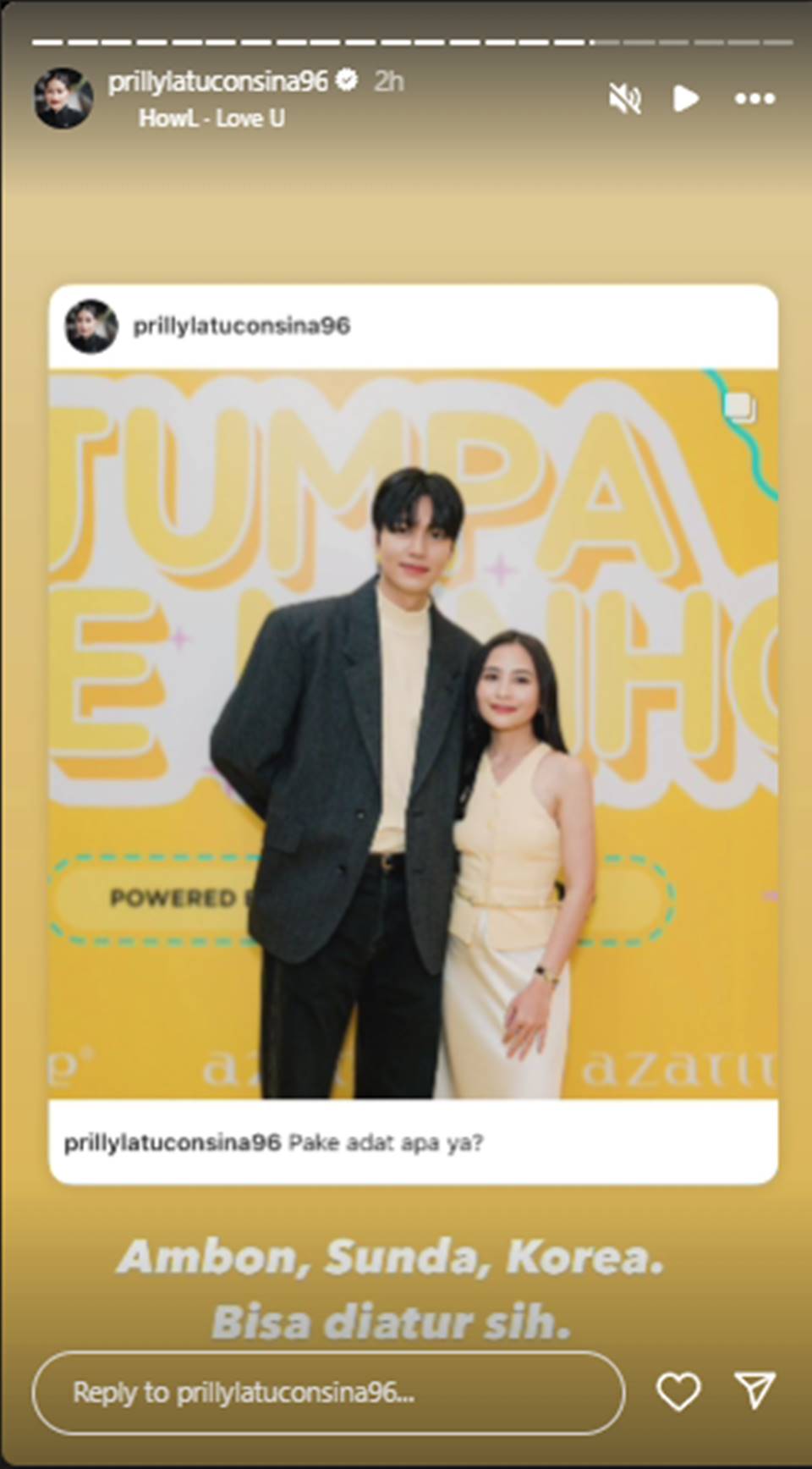Viewport: 812px width, 1469px height.
Task: Open prillylatuconsina96 profile picture at top
Action: coord(63,98)
